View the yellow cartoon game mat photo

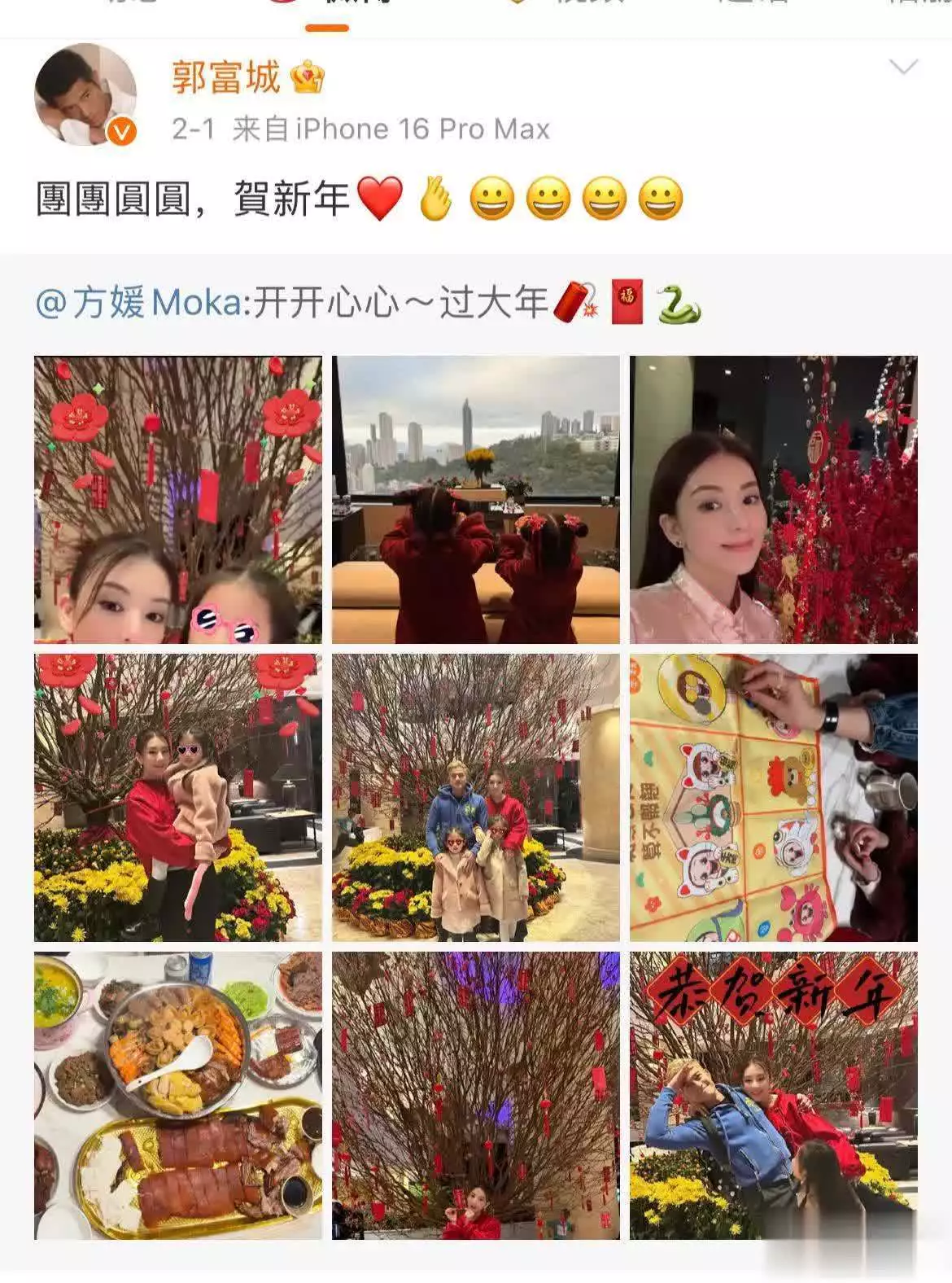pos(773,798)
